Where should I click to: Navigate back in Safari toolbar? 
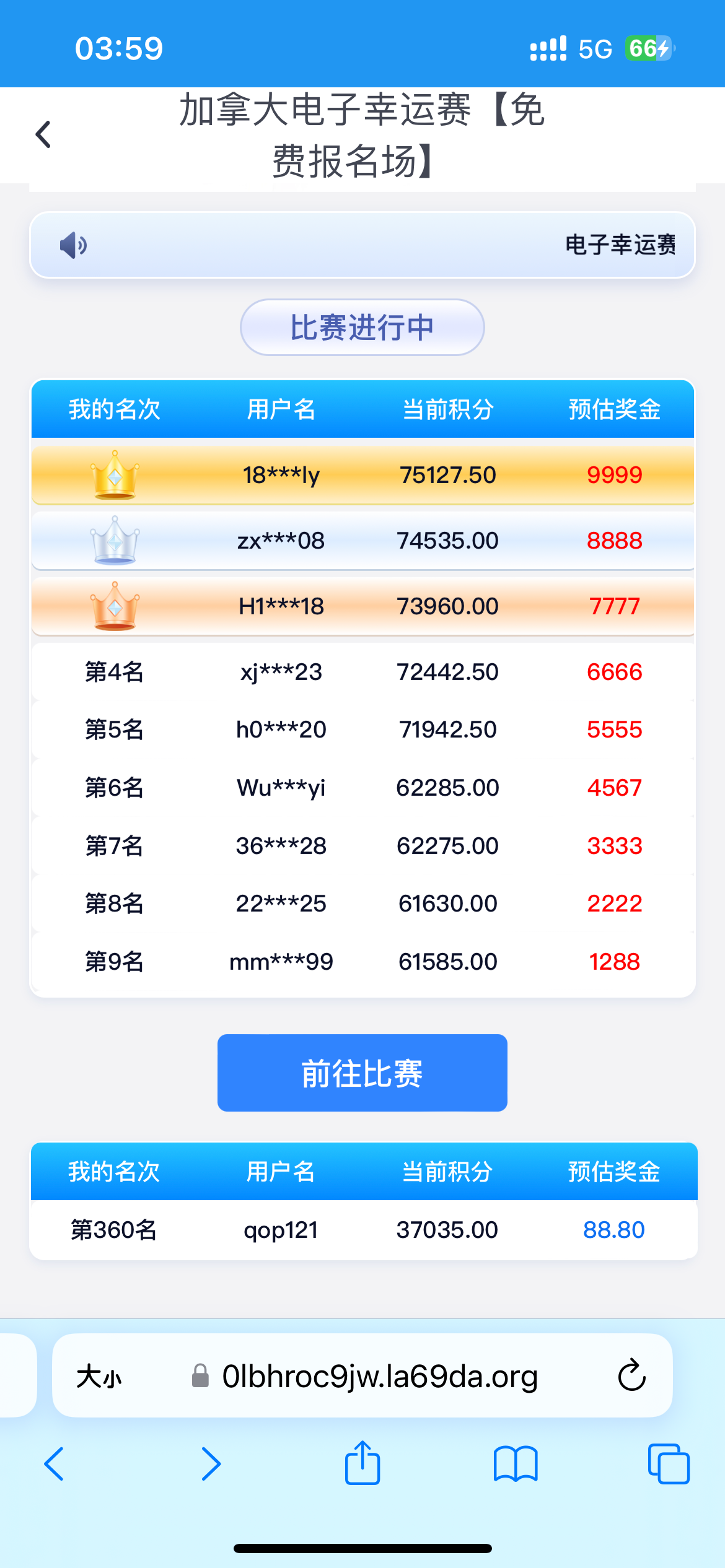55,1464
